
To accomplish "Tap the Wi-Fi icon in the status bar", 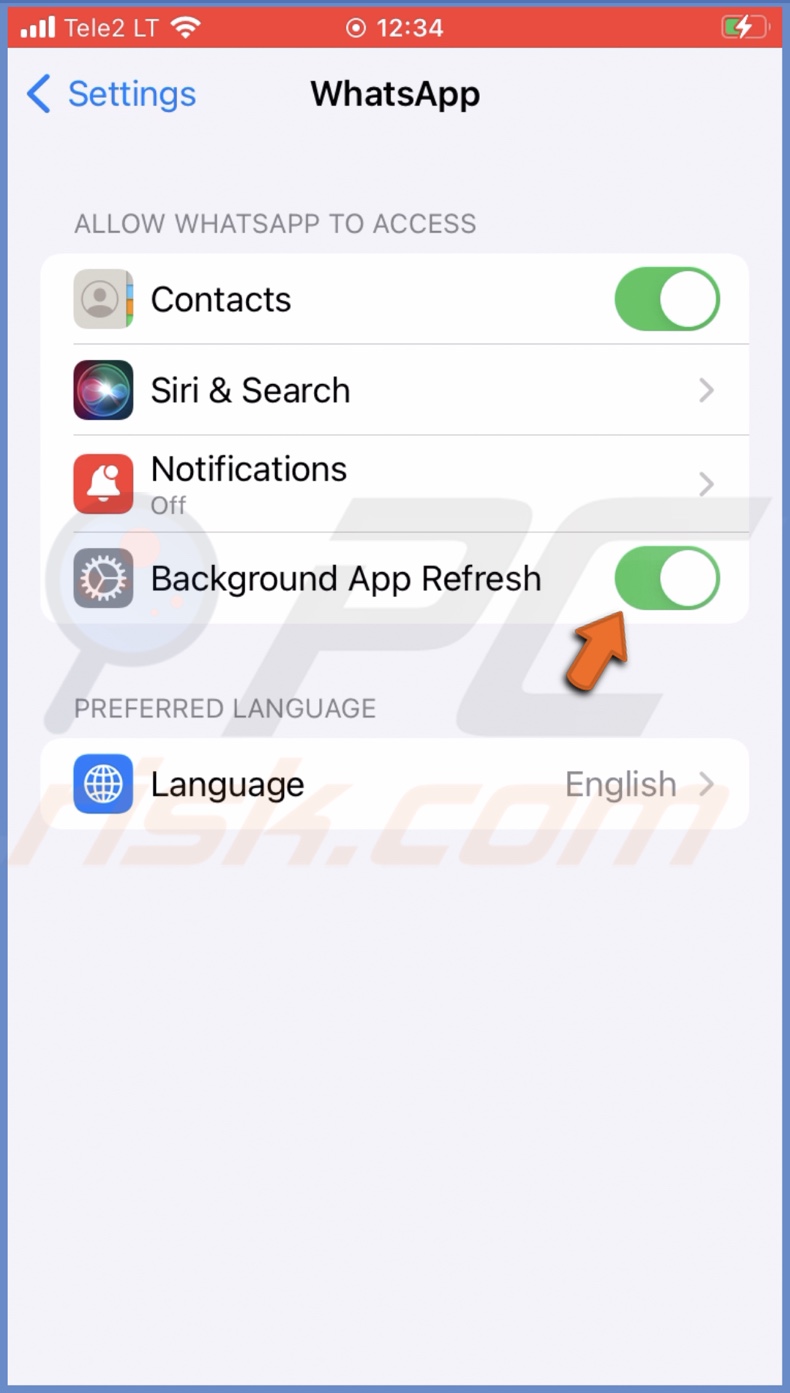I will [185, 27].
